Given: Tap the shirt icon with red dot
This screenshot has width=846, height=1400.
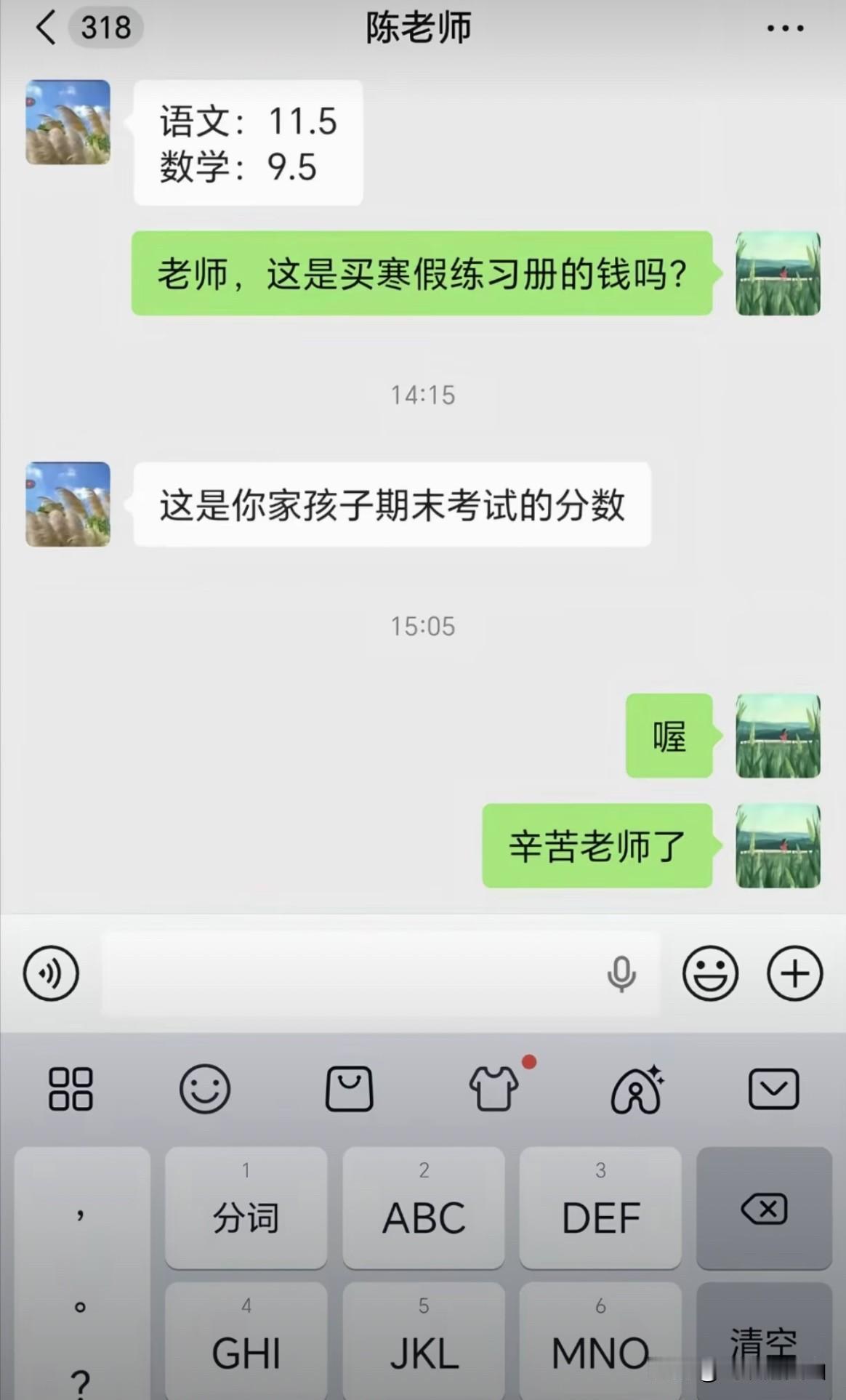Looking at the screenshot, I should click(494, 1088).
